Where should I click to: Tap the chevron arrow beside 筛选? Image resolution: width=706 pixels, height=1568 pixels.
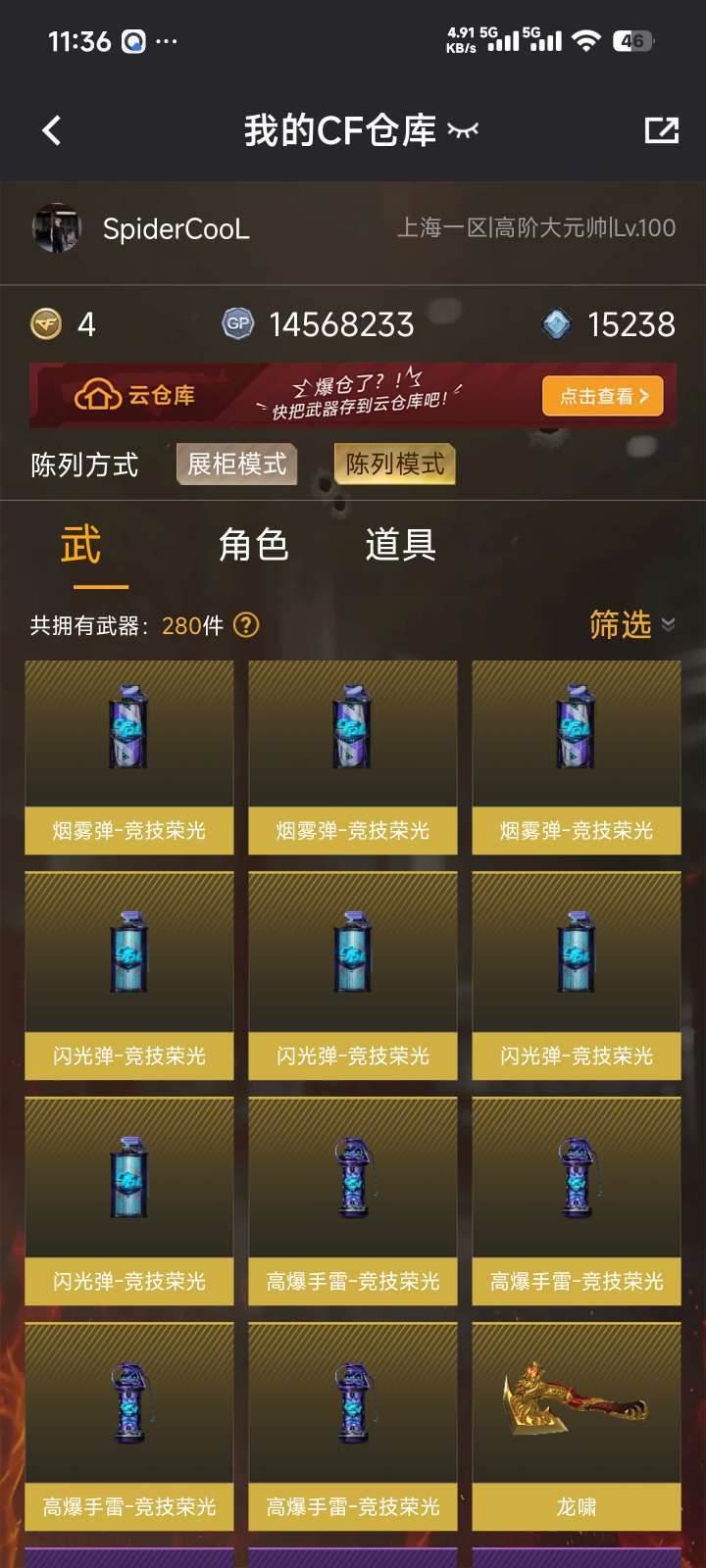click(666, 626)
